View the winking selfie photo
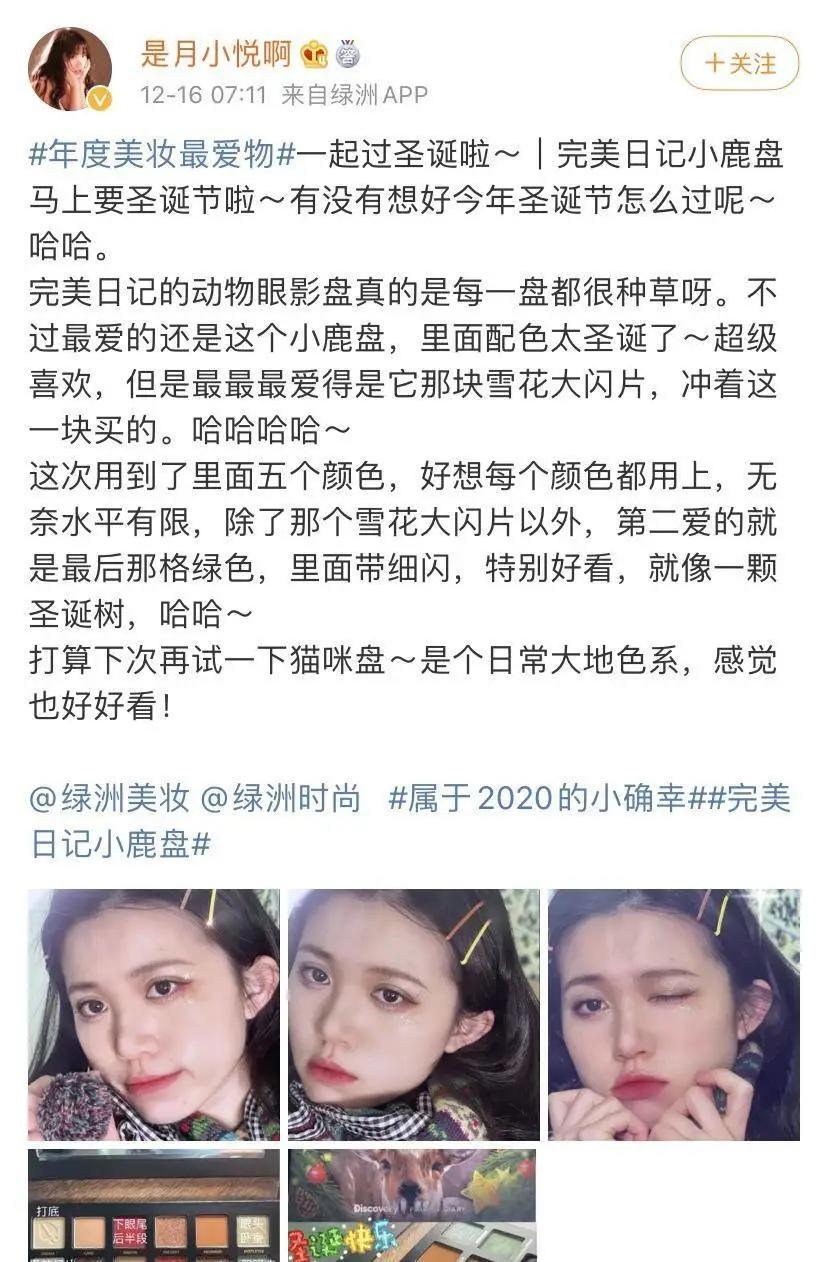 673,1014
